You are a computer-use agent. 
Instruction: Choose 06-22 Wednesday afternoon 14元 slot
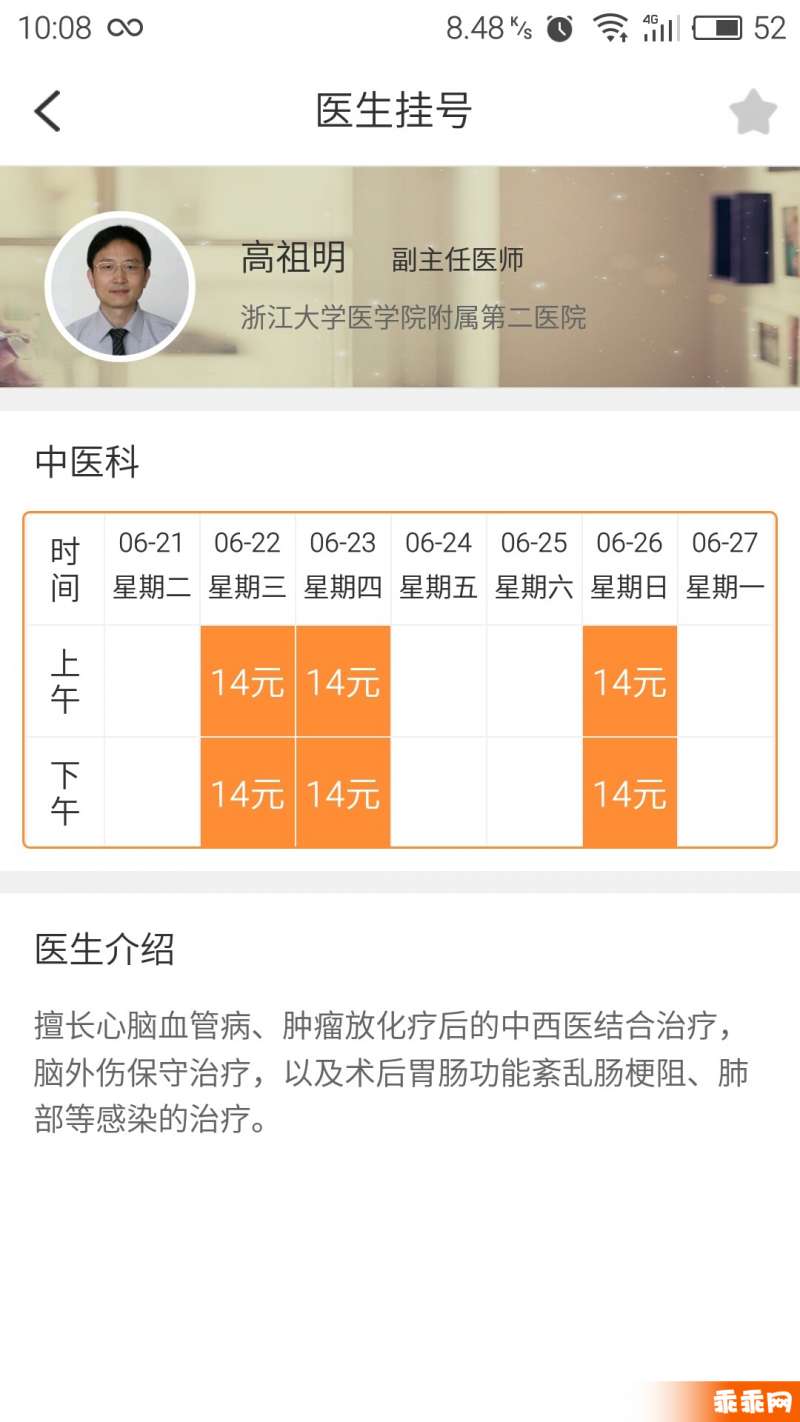247,793
